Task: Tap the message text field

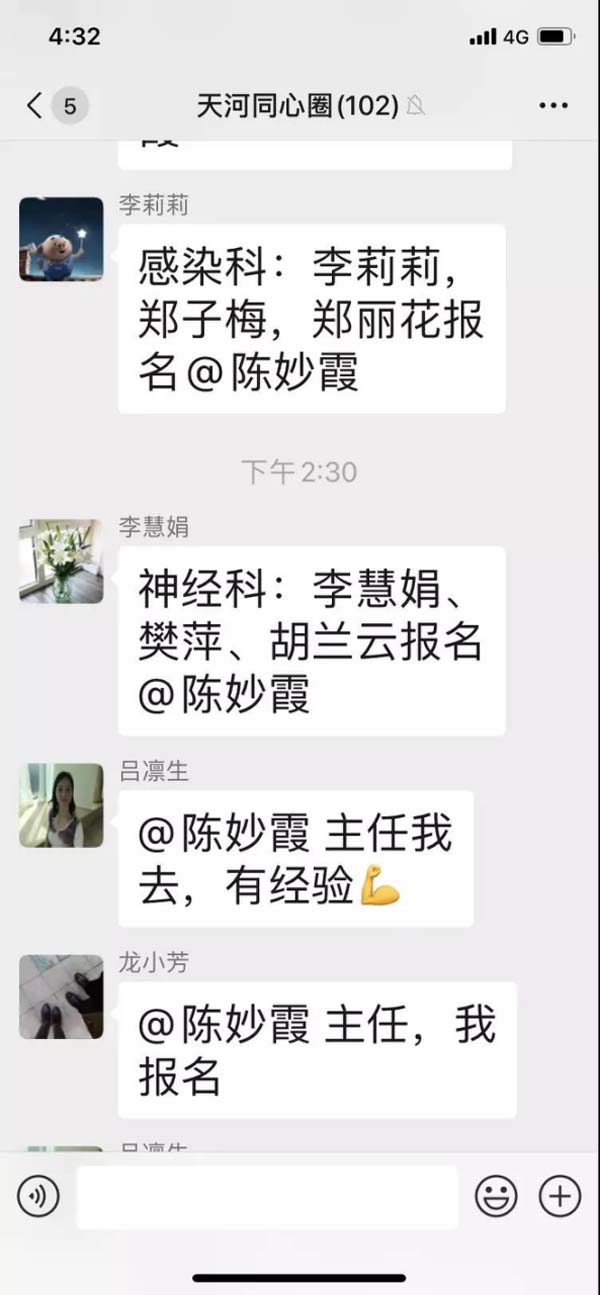Action: tap(267, 1196)
